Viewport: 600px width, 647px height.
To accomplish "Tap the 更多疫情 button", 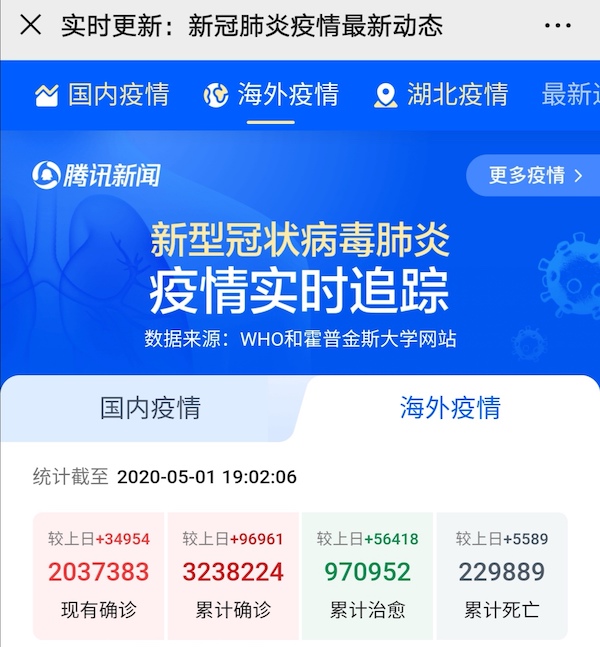I will coord(534,176).
